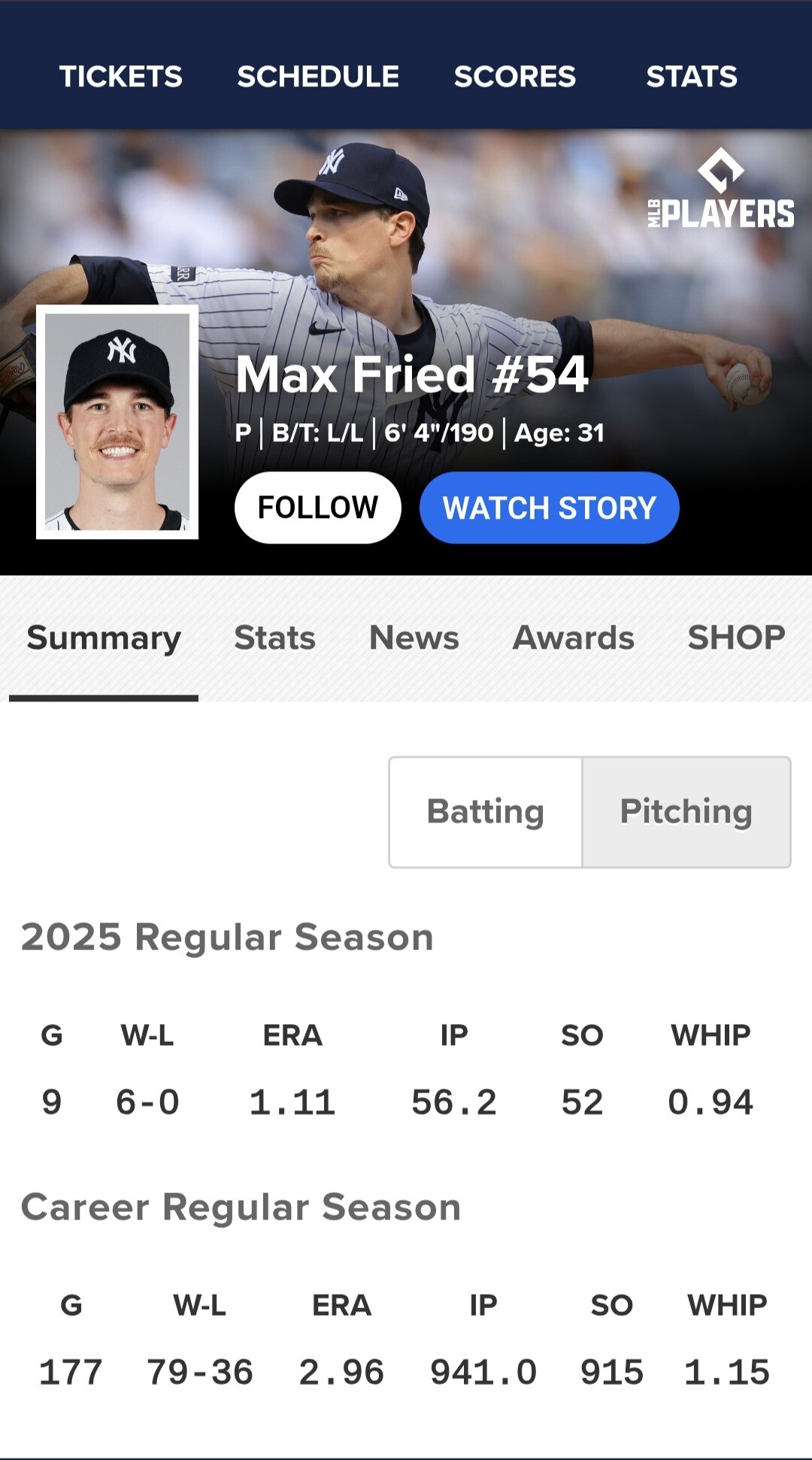812x1460 pixels.
Task: Show Pitching stats
Action: coord(686,812)
